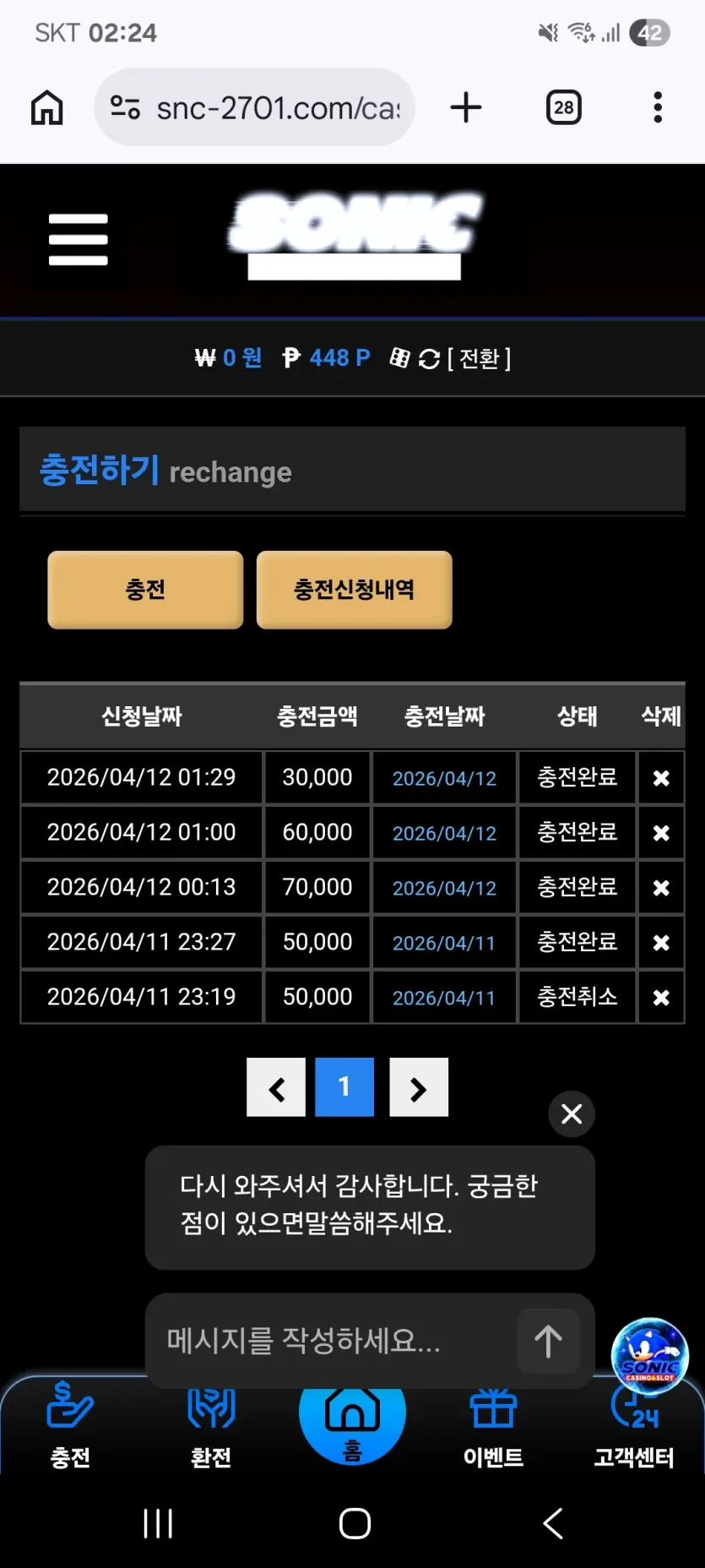Remove the 70,000 recharge entry
The width and height of the screenshot is (705, 1568).
click(661, 888)
